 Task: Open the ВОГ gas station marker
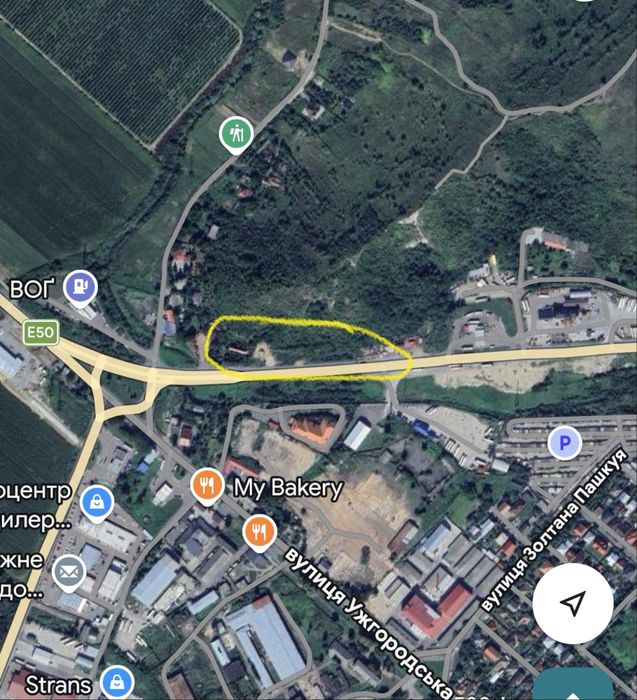(x=80, y=288)
